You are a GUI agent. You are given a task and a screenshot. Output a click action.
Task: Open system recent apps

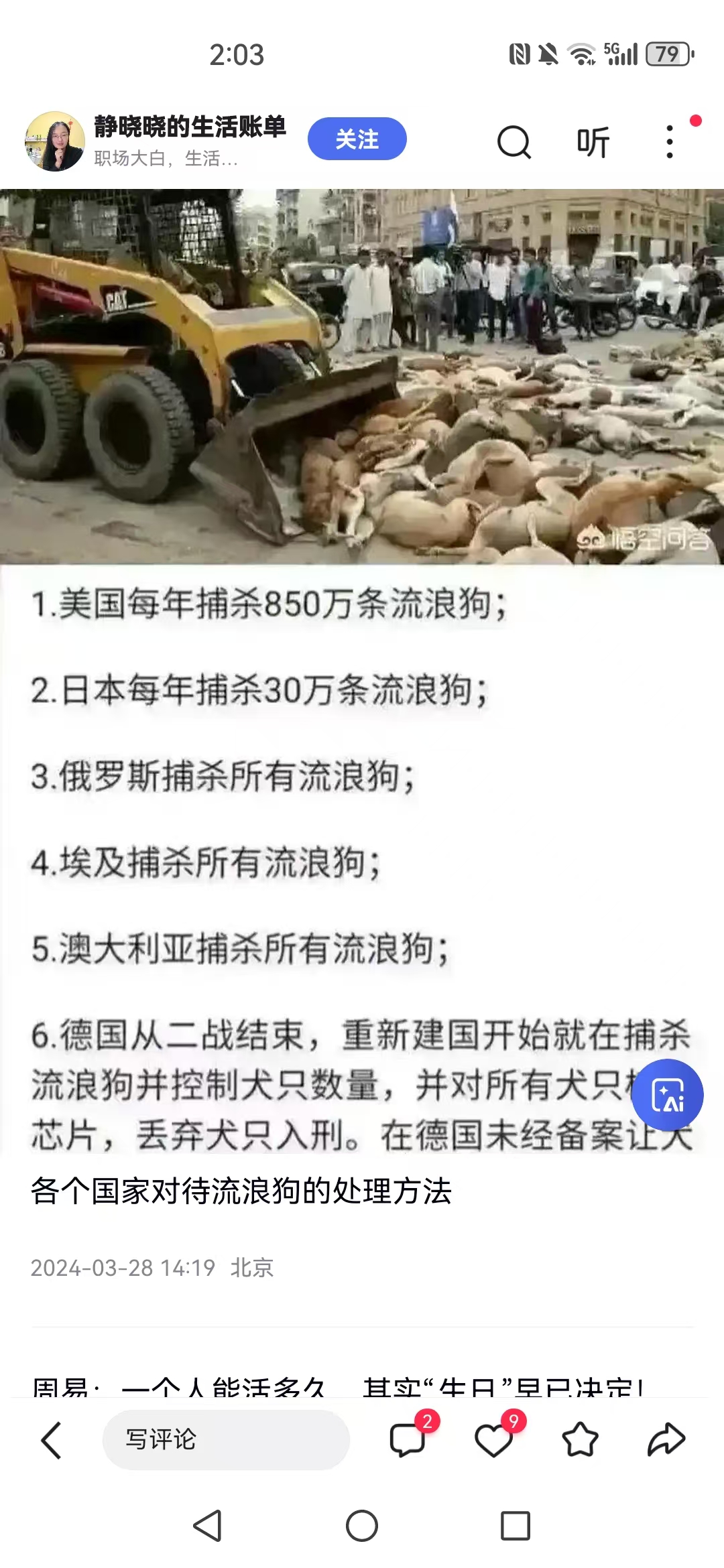point(516,1526)
